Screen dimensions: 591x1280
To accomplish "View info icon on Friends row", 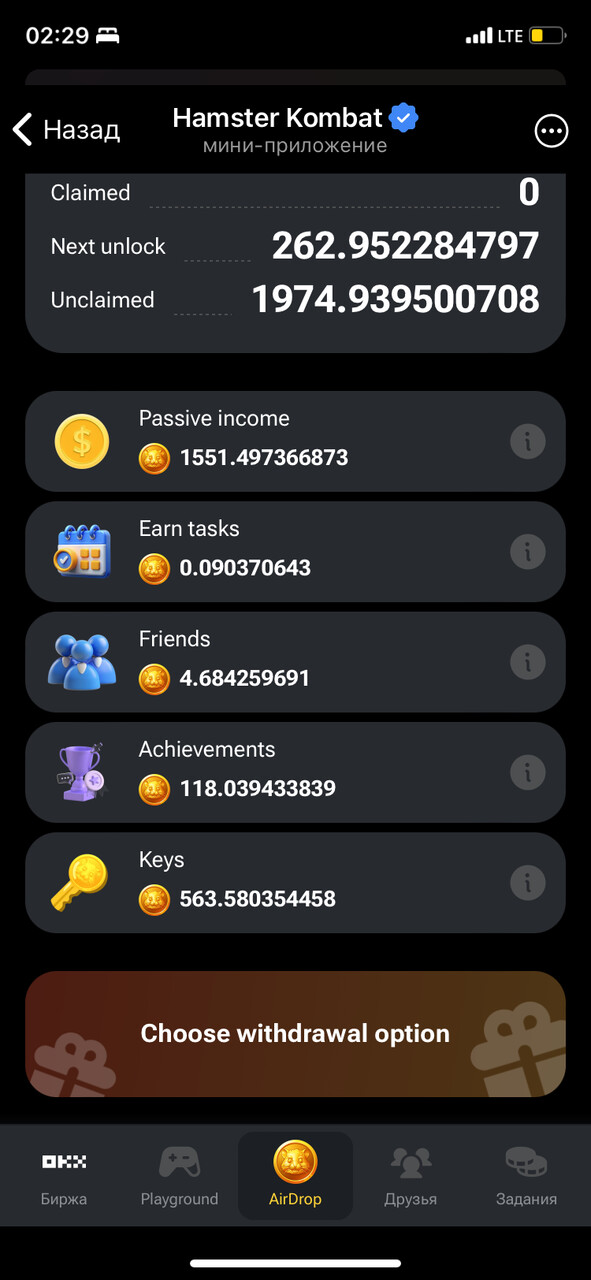I will coord(528,661).
